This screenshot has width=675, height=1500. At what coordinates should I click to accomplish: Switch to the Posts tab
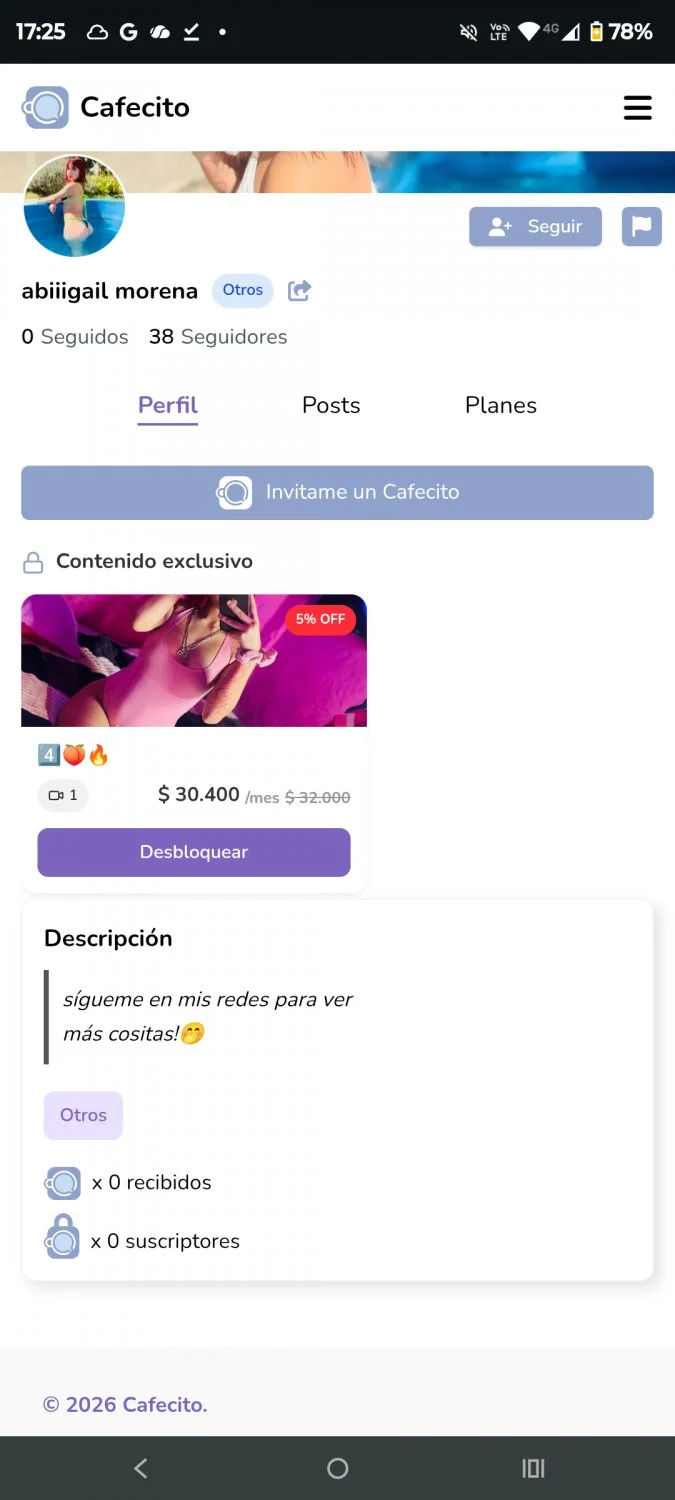tap(331, 405)
